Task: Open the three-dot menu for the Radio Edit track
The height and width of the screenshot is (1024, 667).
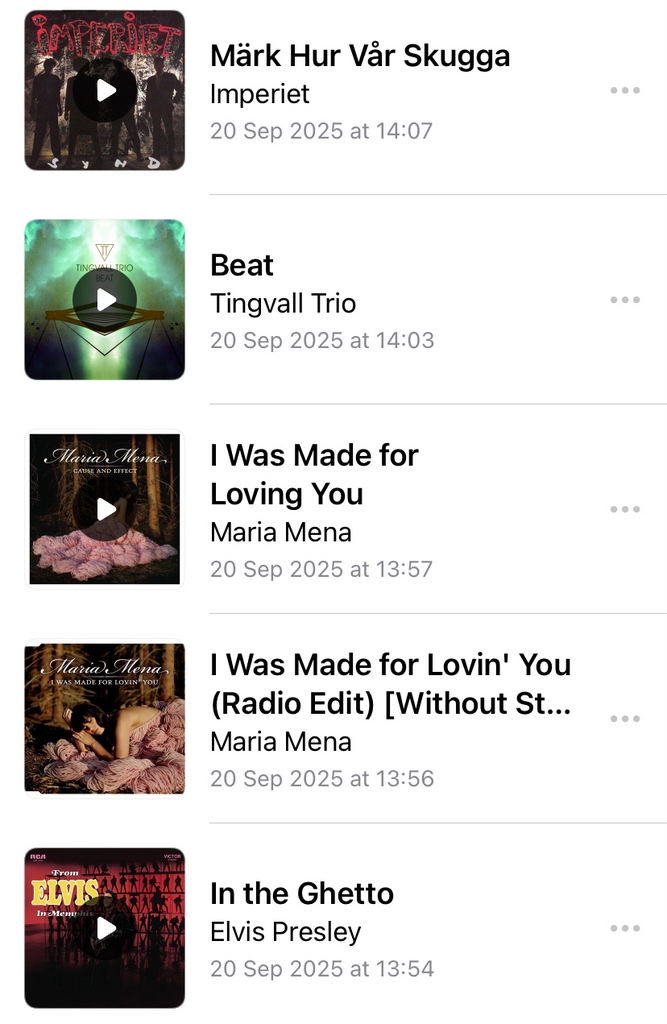Action: tap(625, 719)
